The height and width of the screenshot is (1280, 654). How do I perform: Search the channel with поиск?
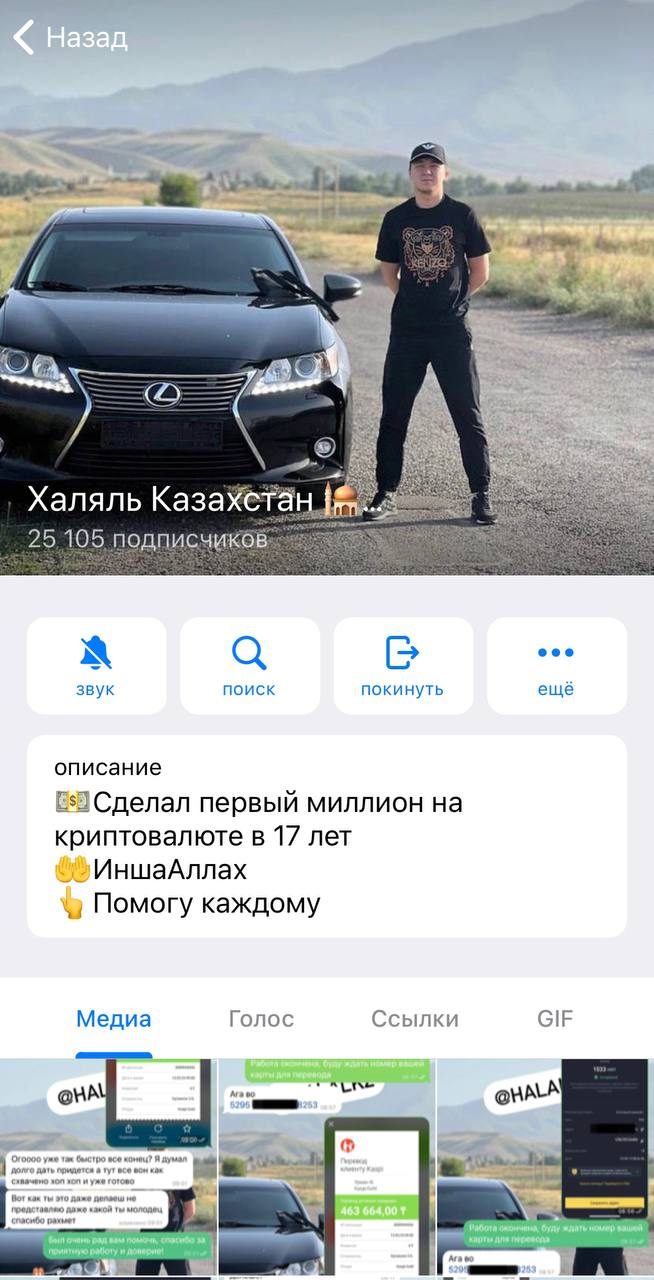coord(249,665)
